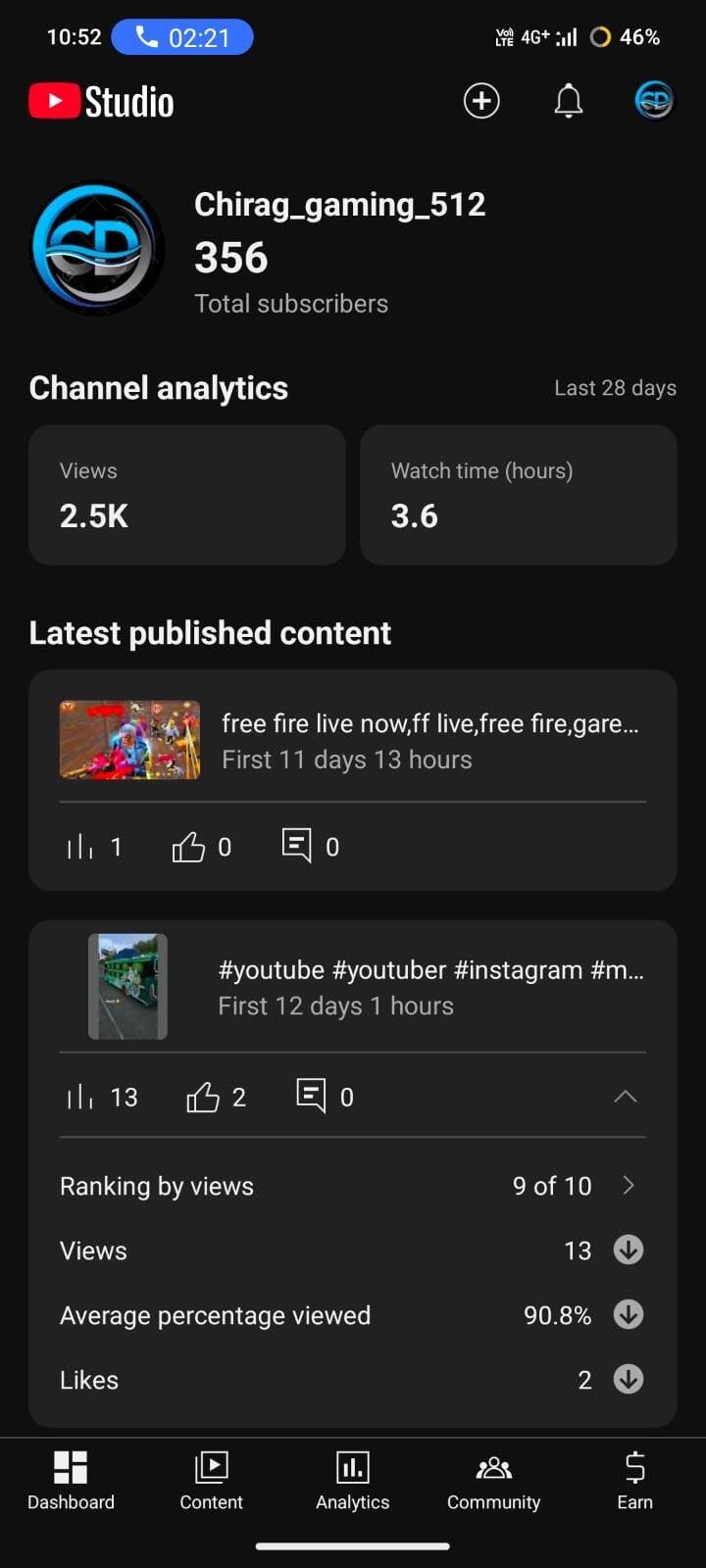This screenshot has width=706, height=1568.
Task: Open the Views analytics card
Action: (187, 495)
